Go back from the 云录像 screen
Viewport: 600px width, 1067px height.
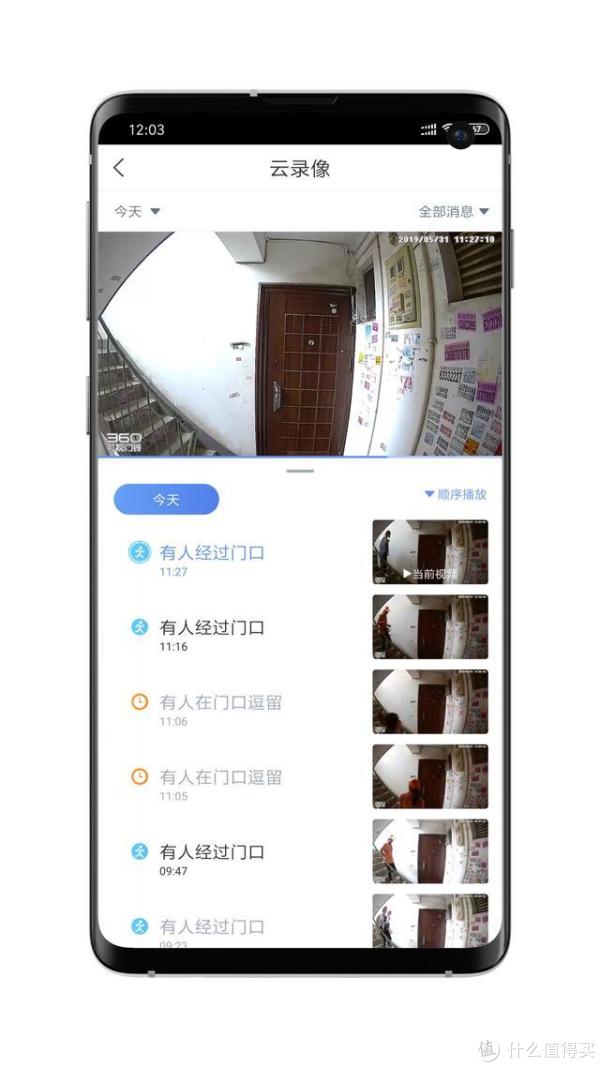coord(119,168)
